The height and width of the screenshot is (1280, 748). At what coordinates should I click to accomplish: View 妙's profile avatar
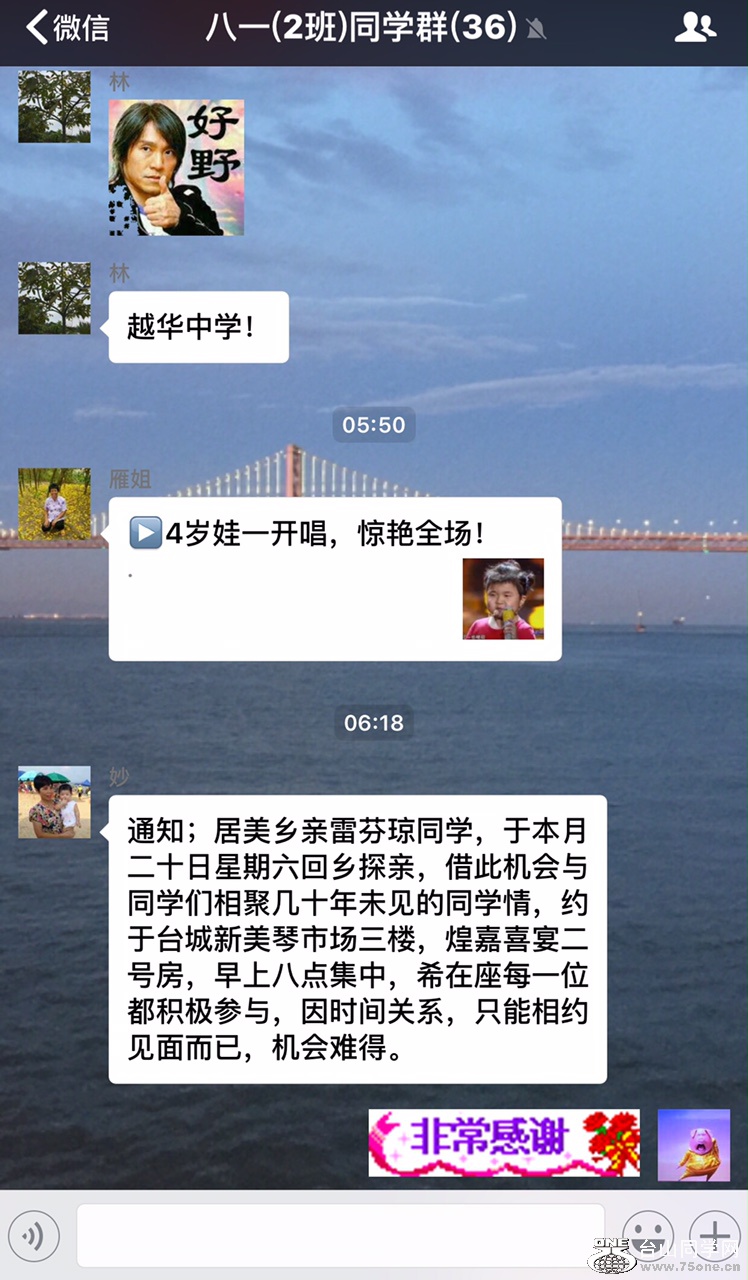pos(54,802)
